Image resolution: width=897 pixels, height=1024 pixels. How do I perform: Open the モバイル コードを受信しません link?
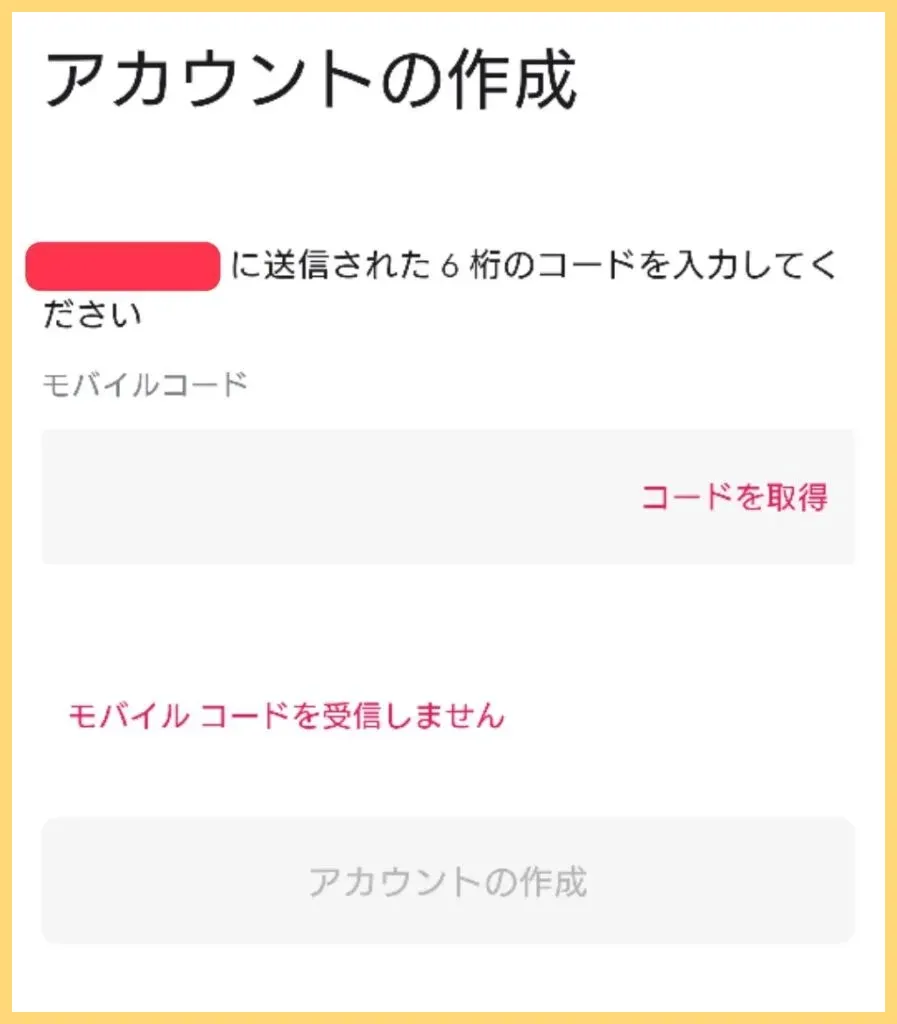pos(286,716)
